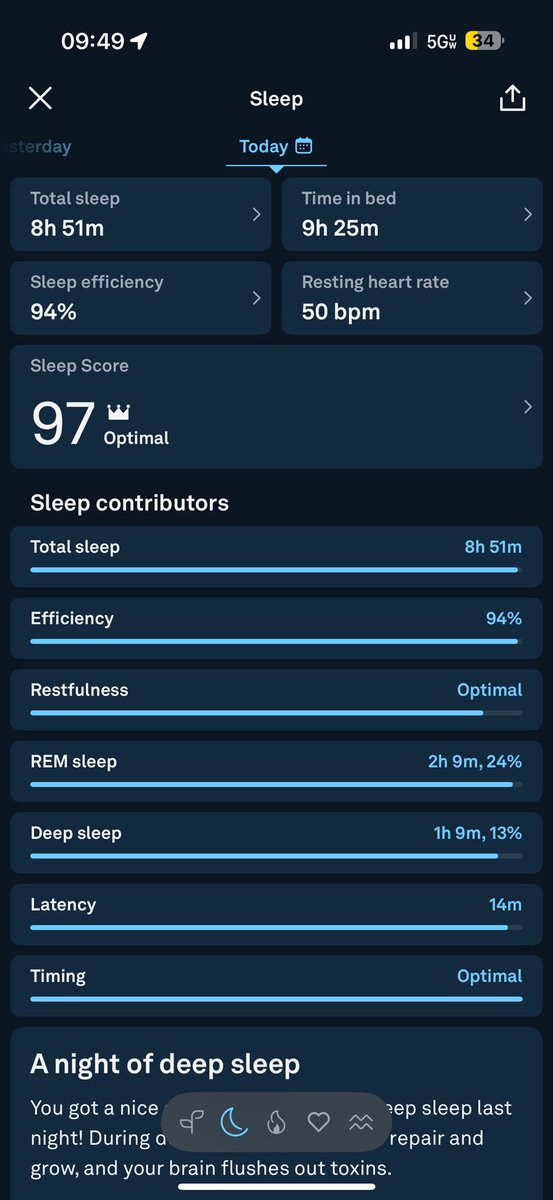Open the Timing contributor row
Screen dimensions: 553x1200
pos(277,986)
